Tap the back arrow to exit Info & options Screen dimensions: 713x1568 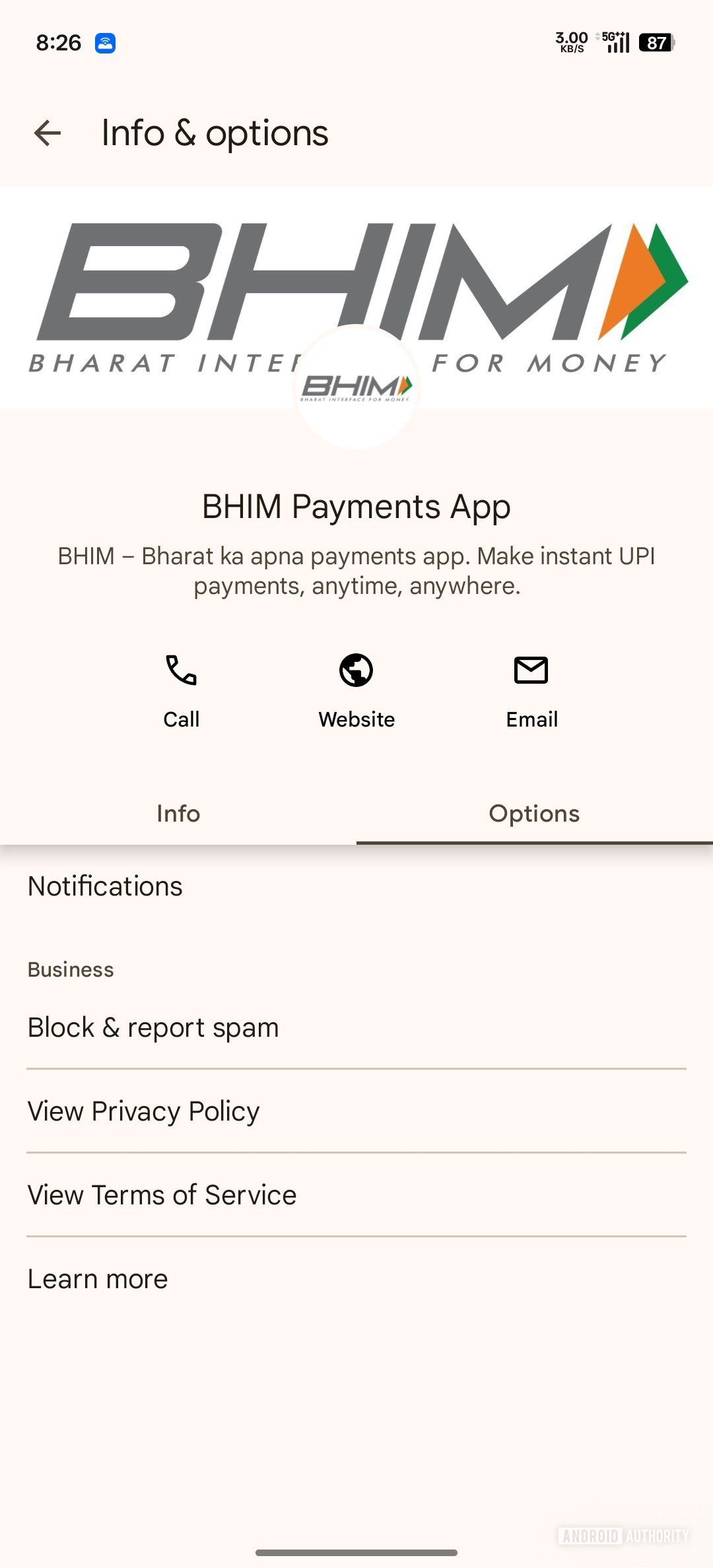point(47,132)
